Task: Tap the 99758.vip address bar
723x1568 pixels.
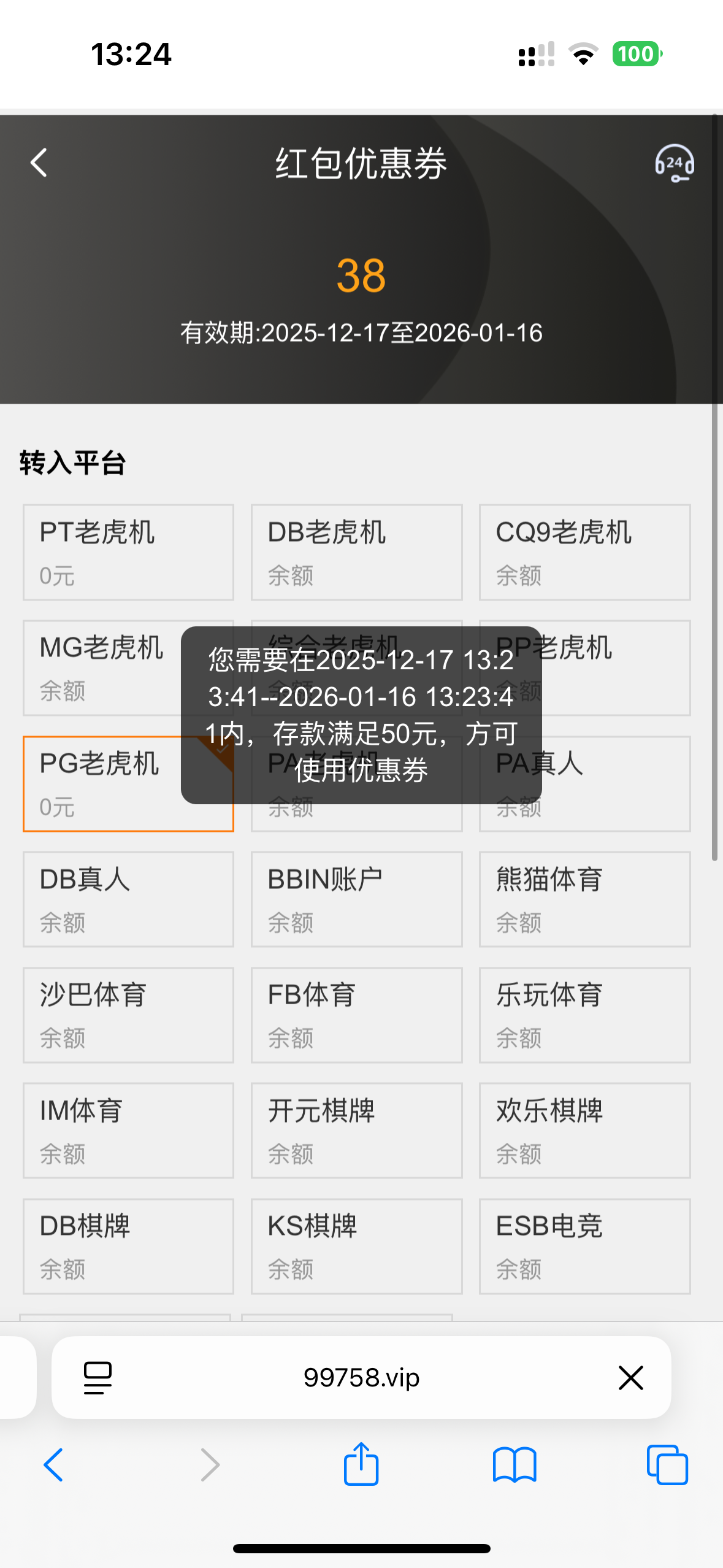Action: coord(361,1378)
